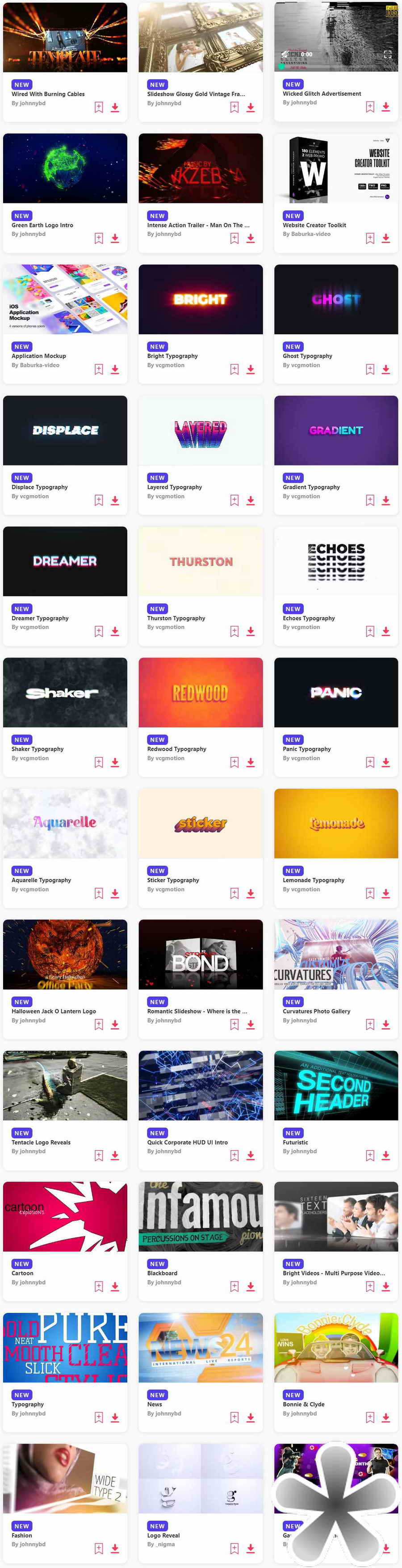The width and height of the screenshot is (402, 1568).
Task: Select the Lemonade Typography card
Action: click(313, 880)
